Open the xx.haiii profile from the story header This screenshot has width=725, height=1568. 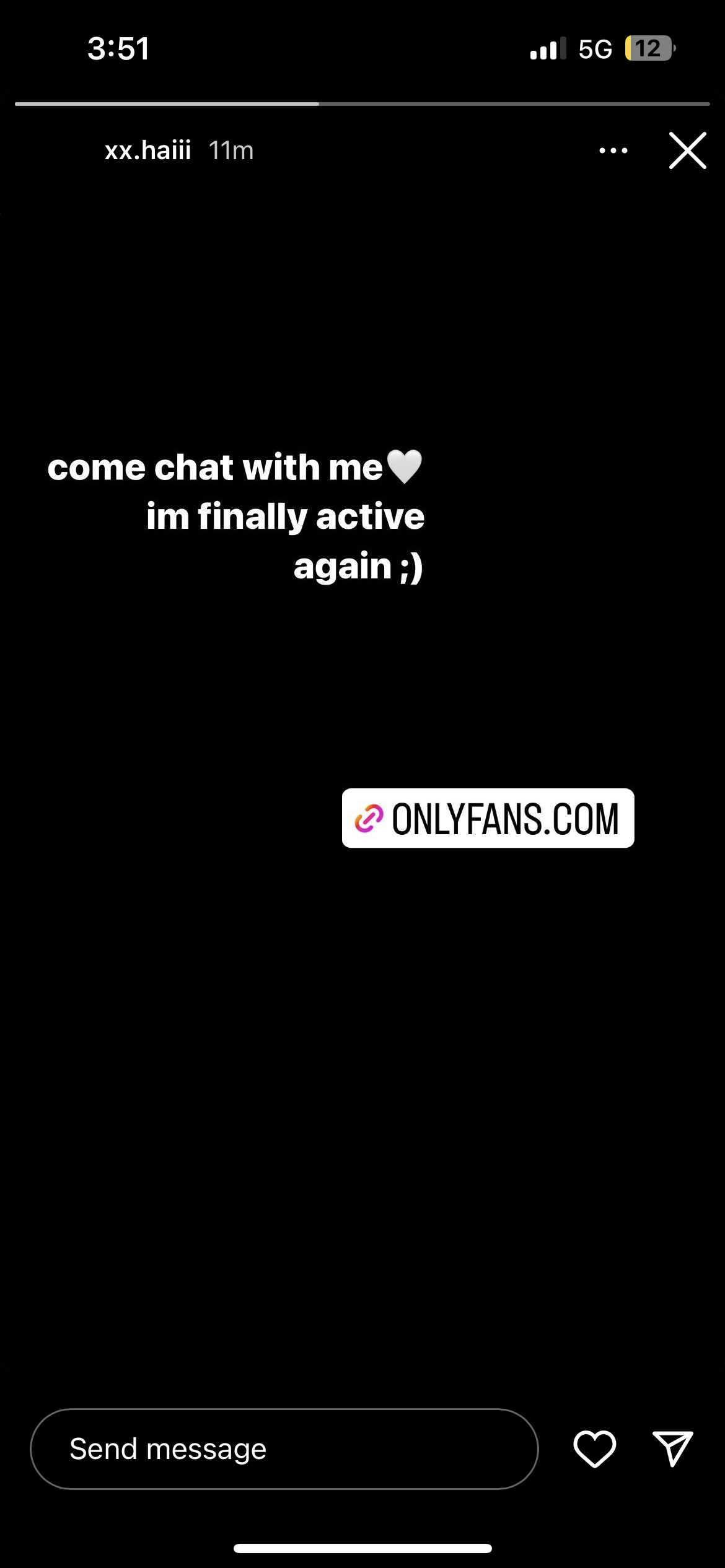(147, 150)
